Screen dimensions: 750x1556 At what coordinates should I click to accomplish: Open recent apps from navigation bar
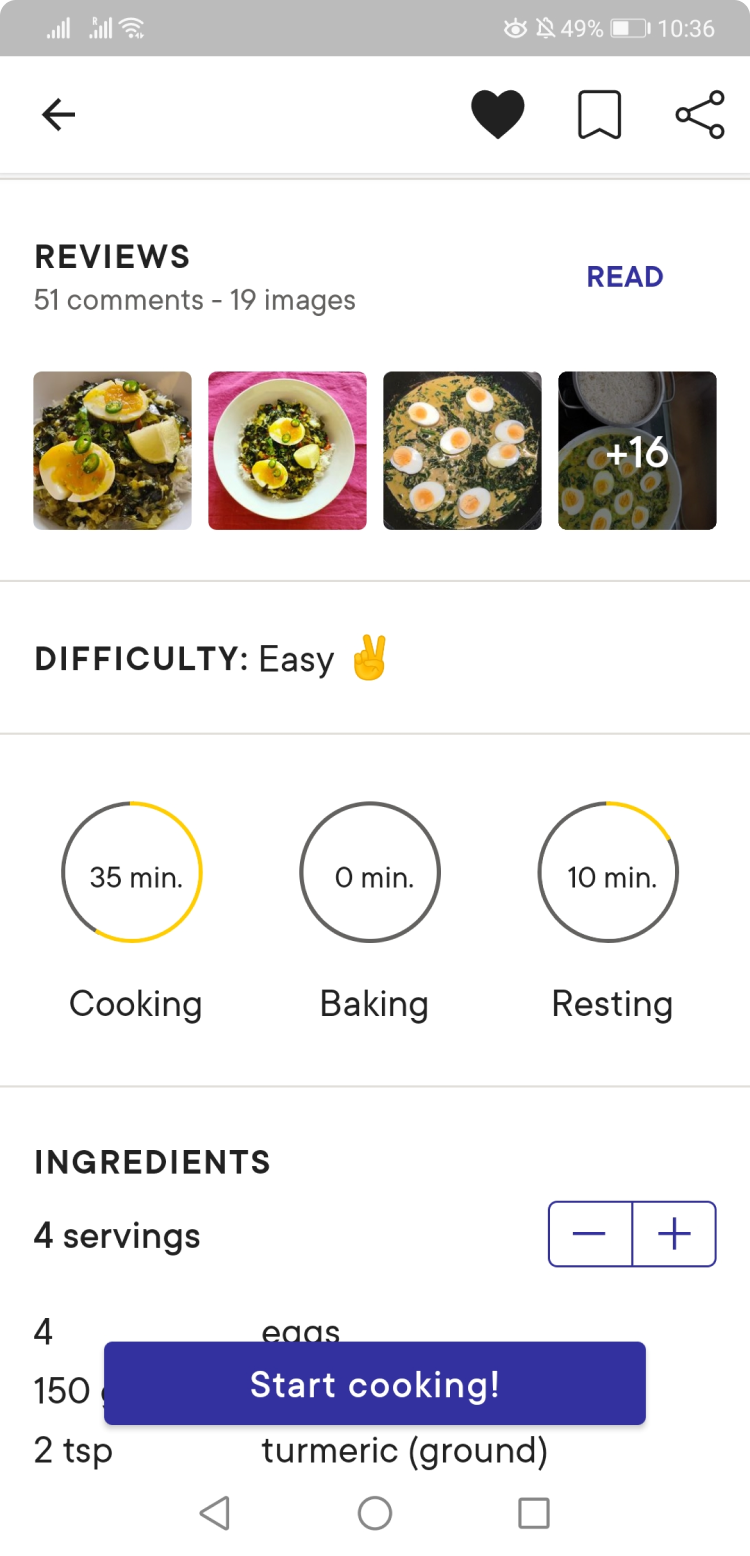pyautogui.click(x=534, y=1513)
